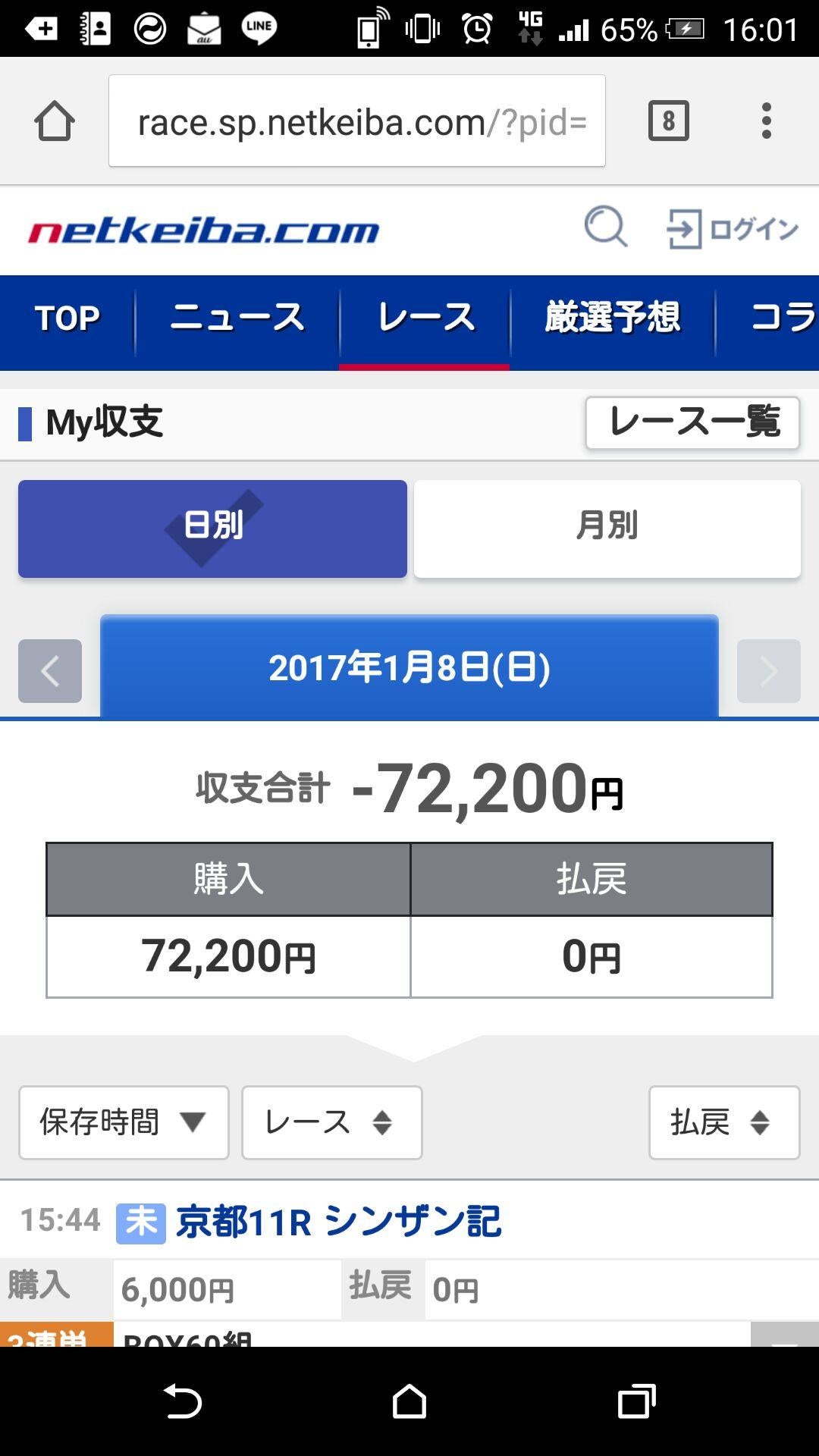Toggle the 未 status marker on Kyoto 11R
This screenshot has width=819, height=1456.
pos(140,1216)
